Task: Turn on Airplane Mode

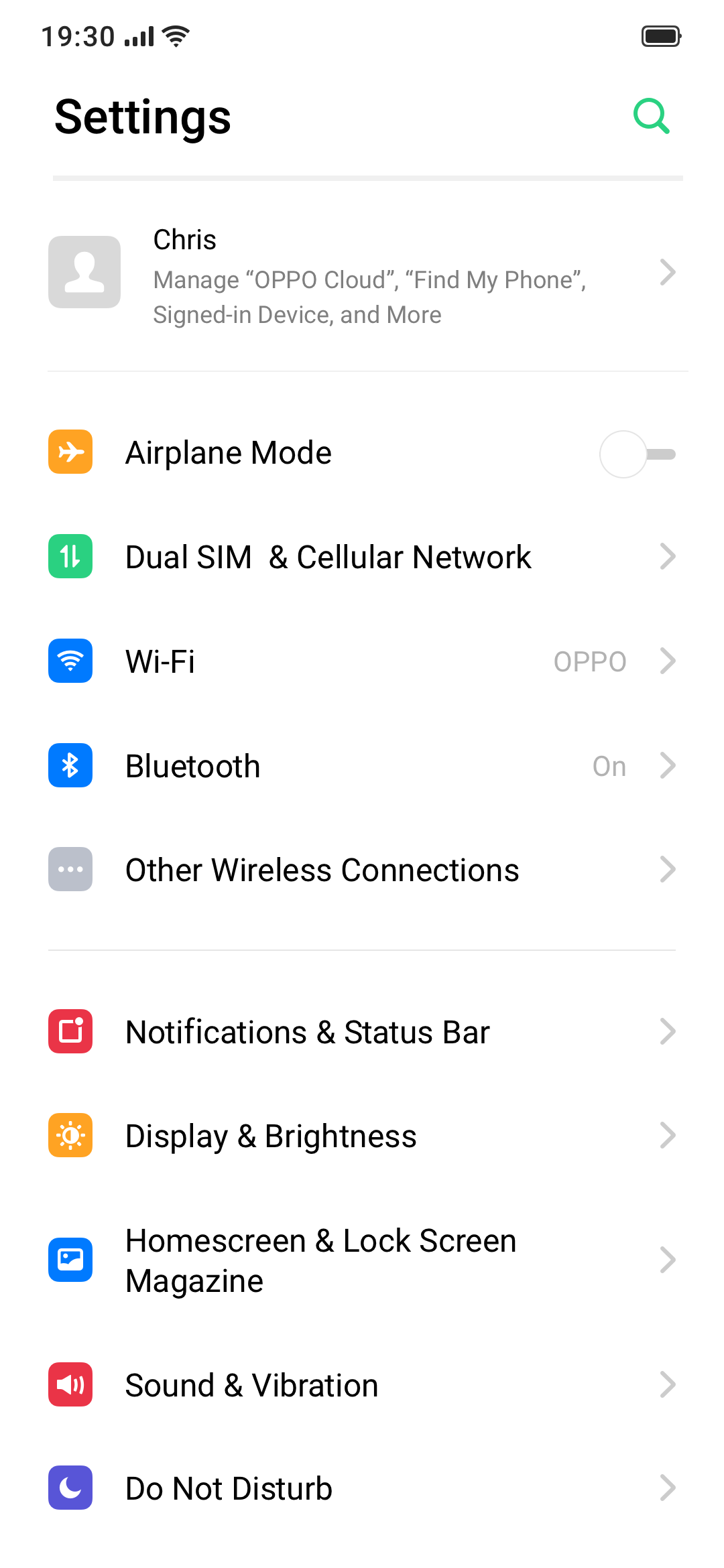Action: click(637, 454)
